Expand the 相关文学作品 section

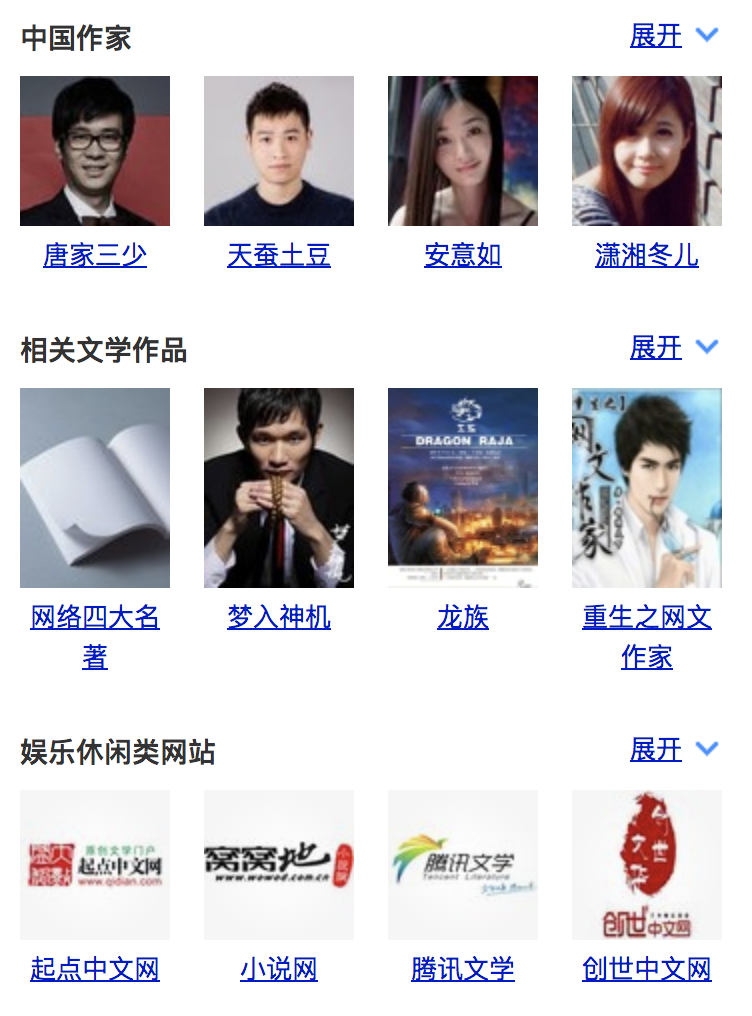673,348
